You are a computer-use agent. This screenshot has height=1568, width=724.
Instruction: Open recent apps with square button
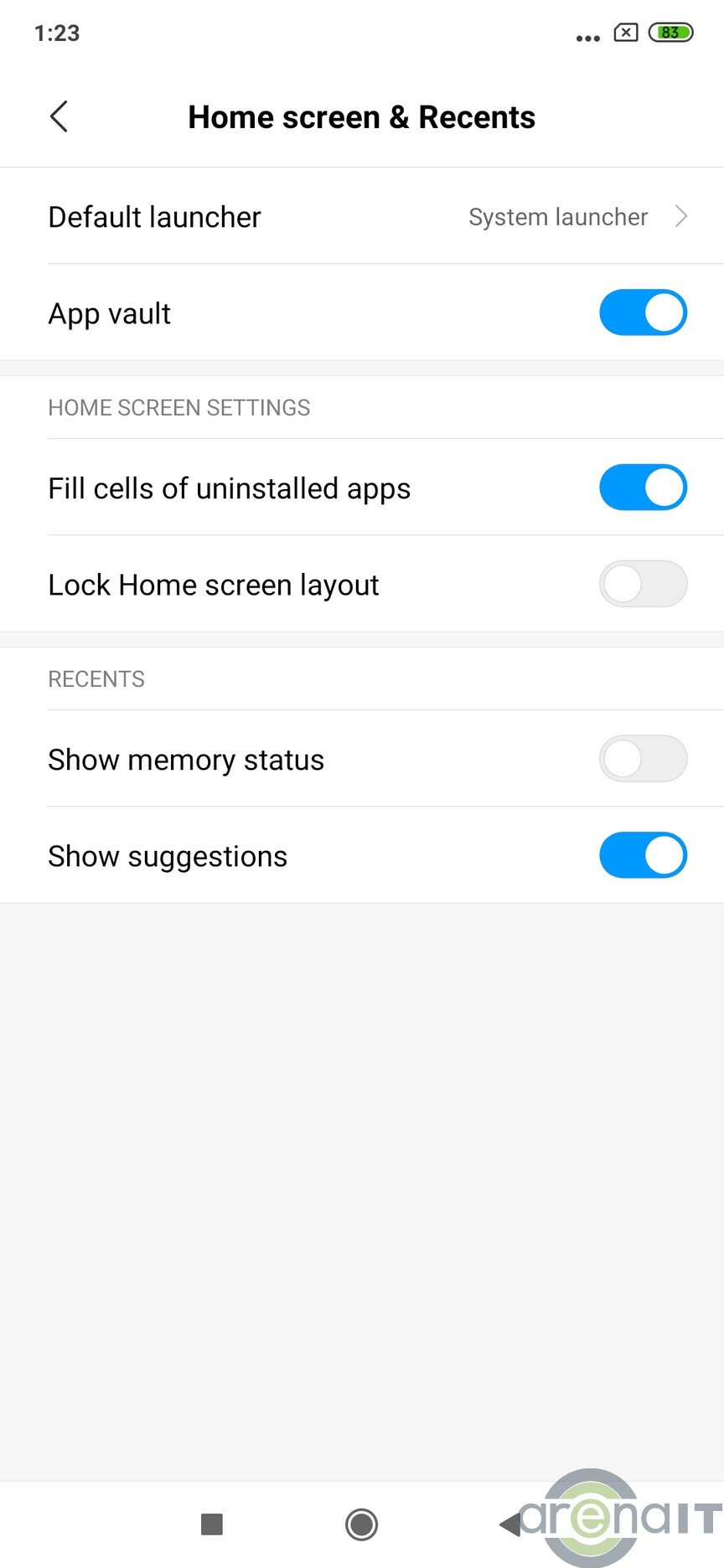[x=212, y=1524]
